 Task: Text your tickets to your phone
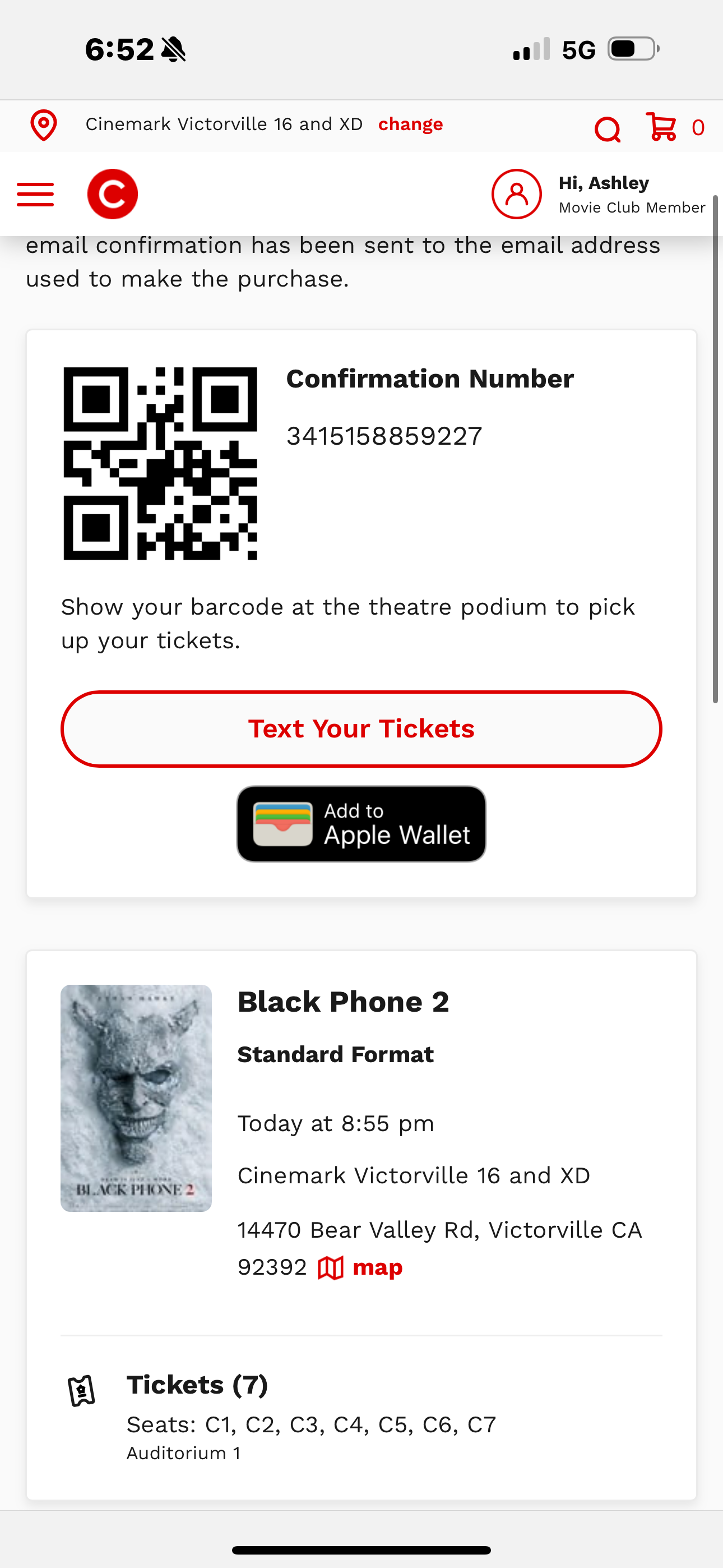[x=361, y=728]
